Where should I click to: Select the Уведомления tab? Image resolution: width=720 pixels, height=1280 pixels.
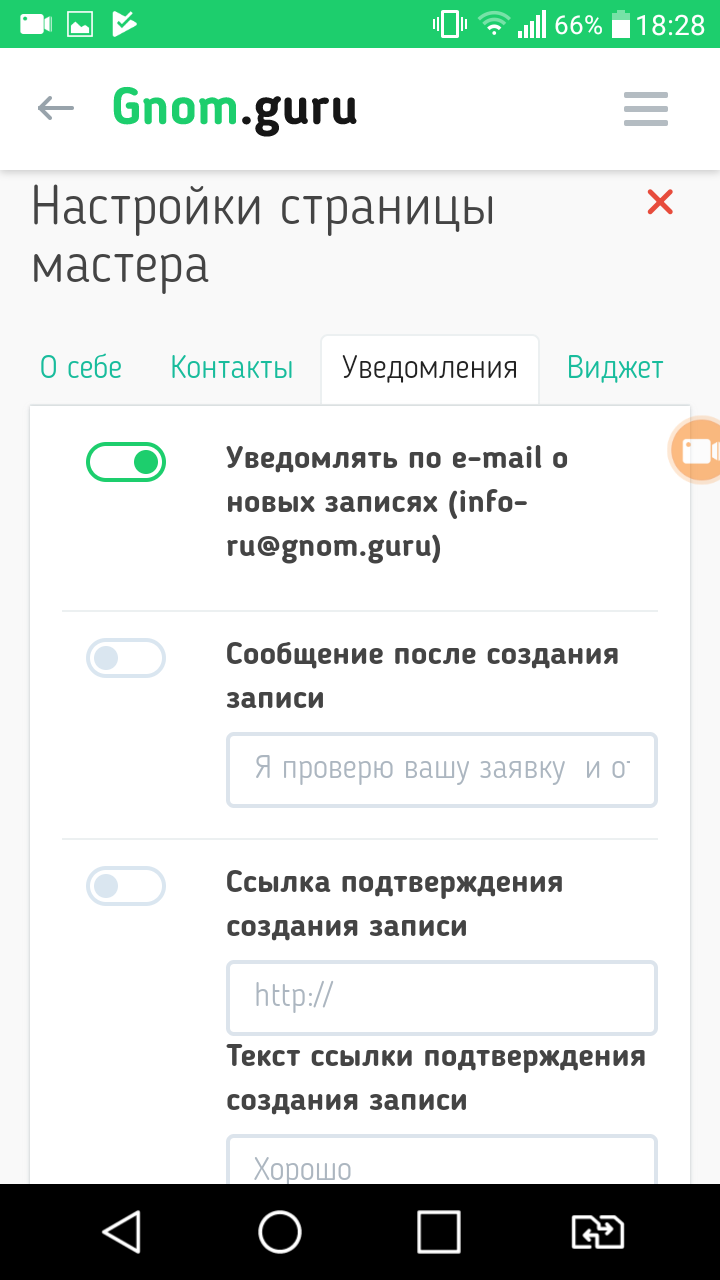tap(429, 368)
